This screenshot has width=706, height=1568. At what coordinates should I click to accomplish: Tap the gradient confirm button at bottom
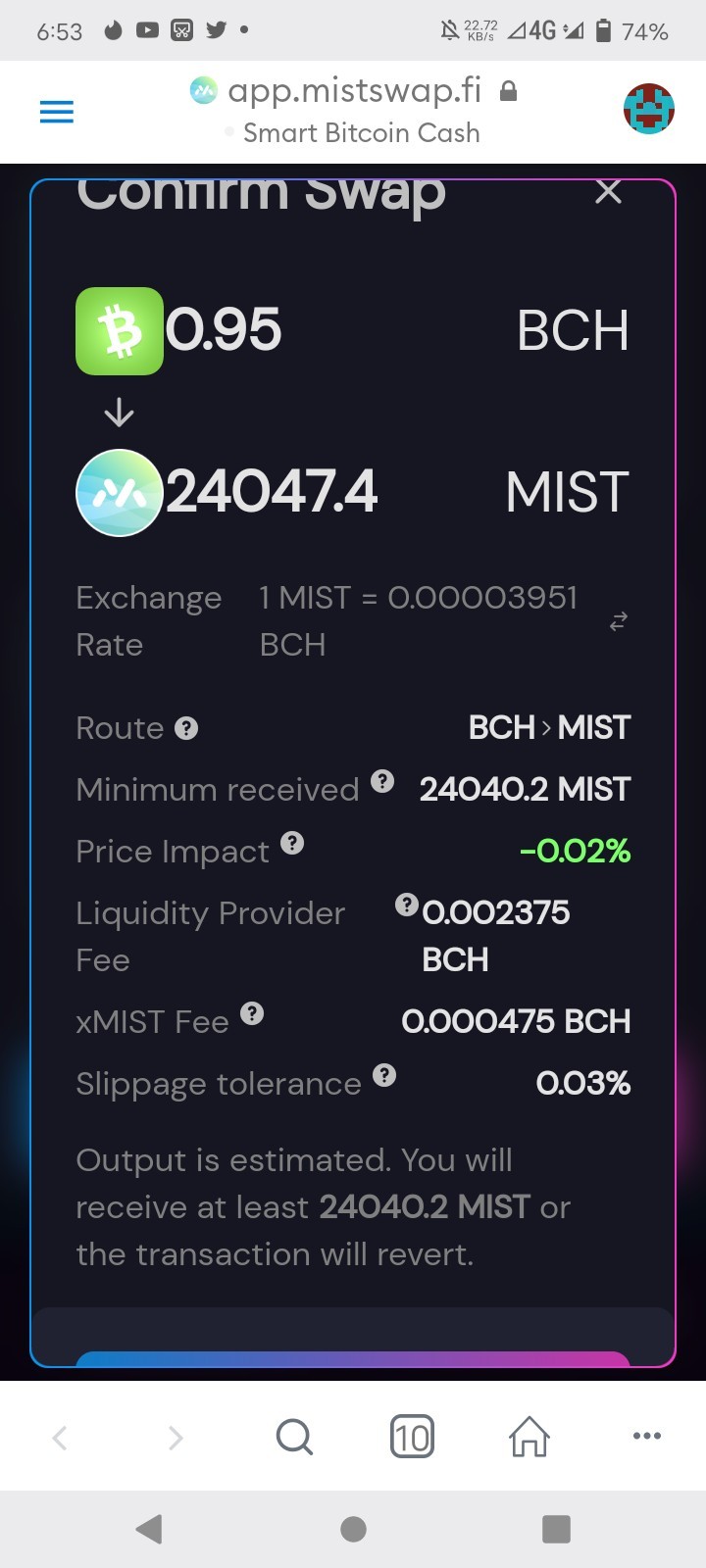pos(353,1358)
